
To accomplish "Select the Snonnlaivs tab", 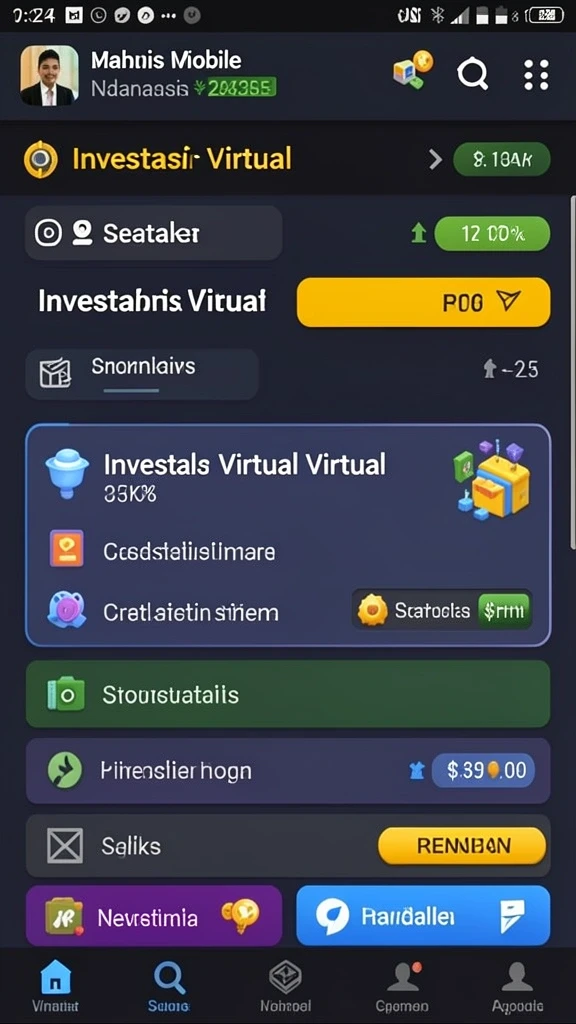I will 142,374.
